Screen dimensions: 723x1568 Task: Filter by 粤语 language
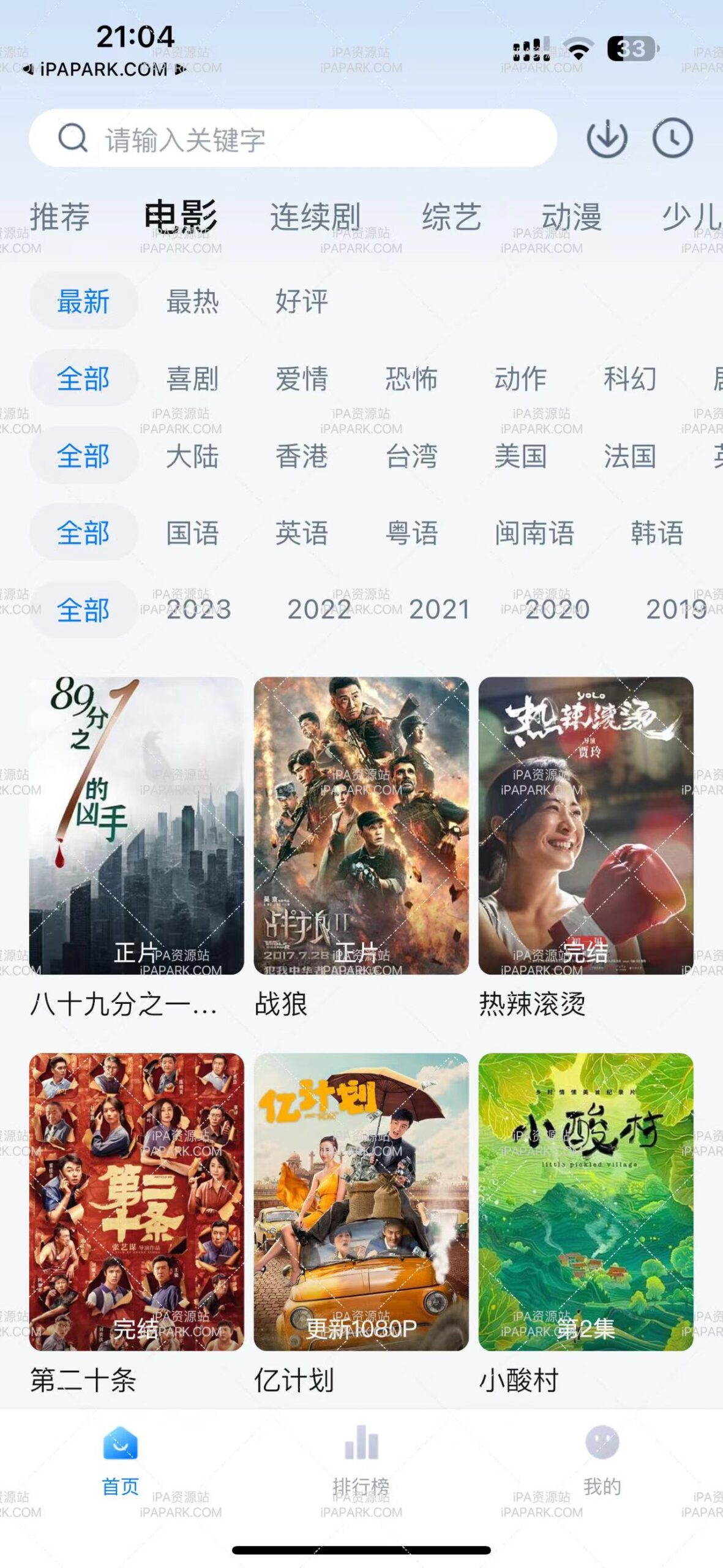point(413,532)
